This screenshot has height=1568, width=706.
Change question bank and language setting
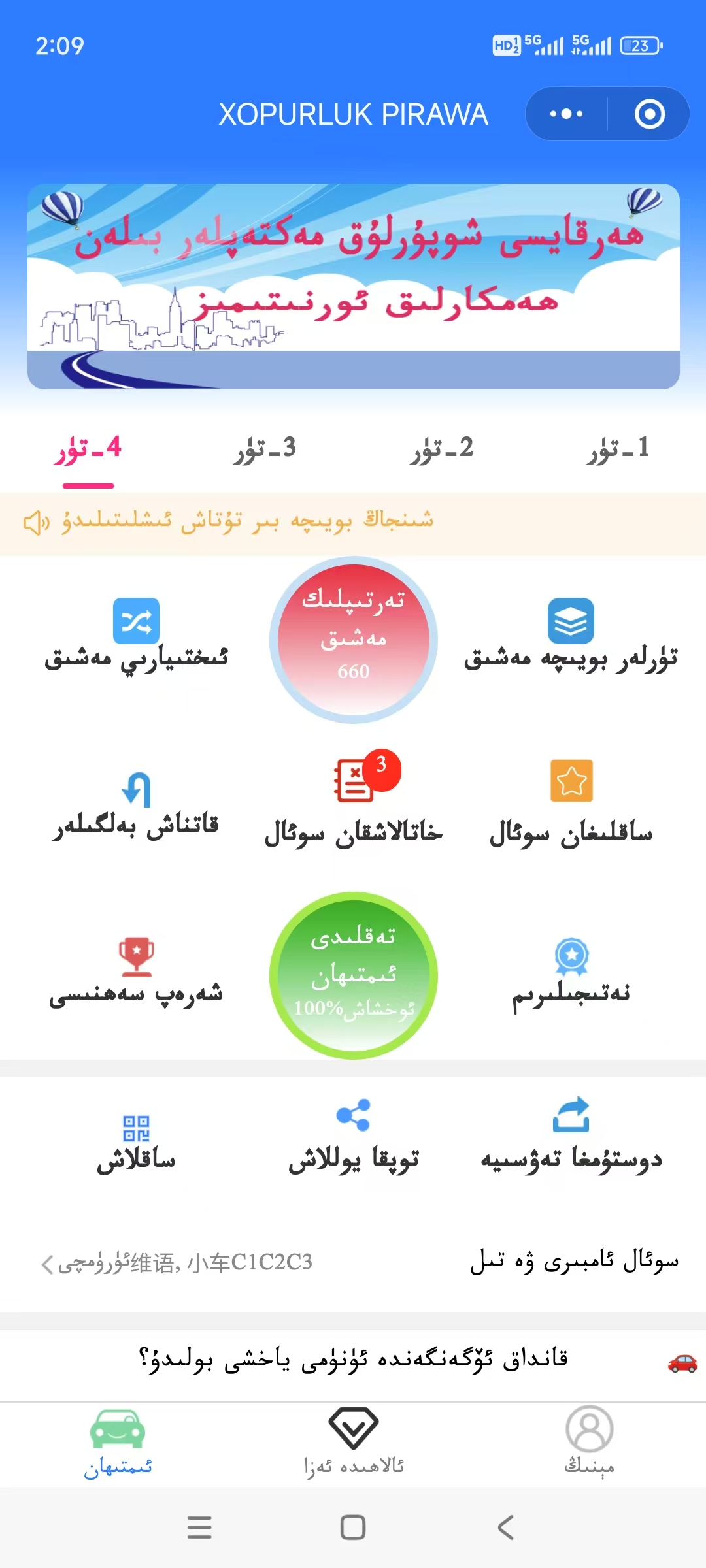tap(176, 1262)
